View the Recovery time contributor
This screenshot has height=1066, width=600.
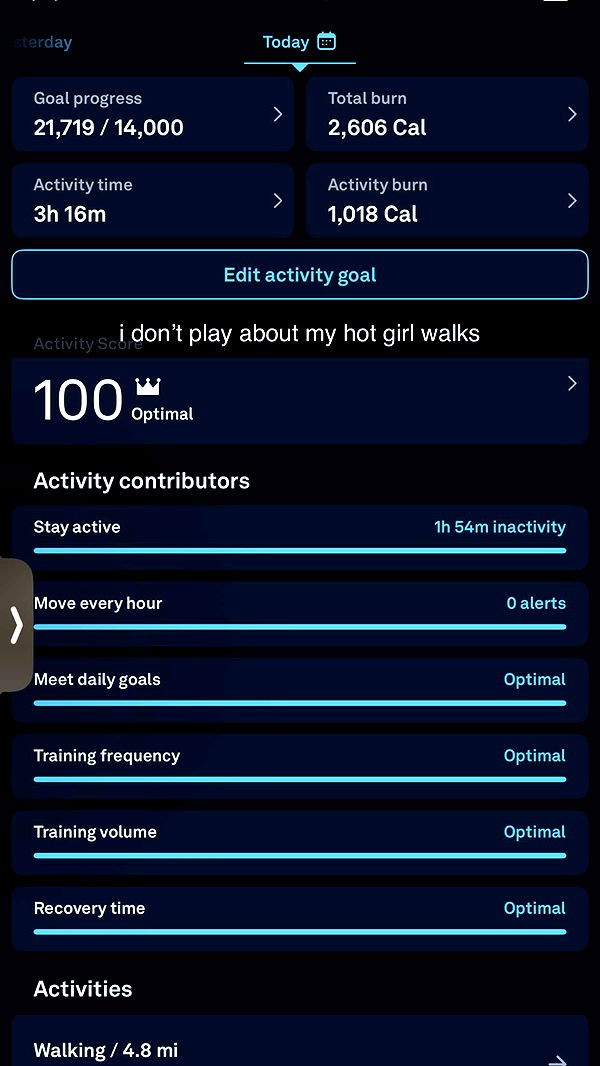(x=300, y=916)
